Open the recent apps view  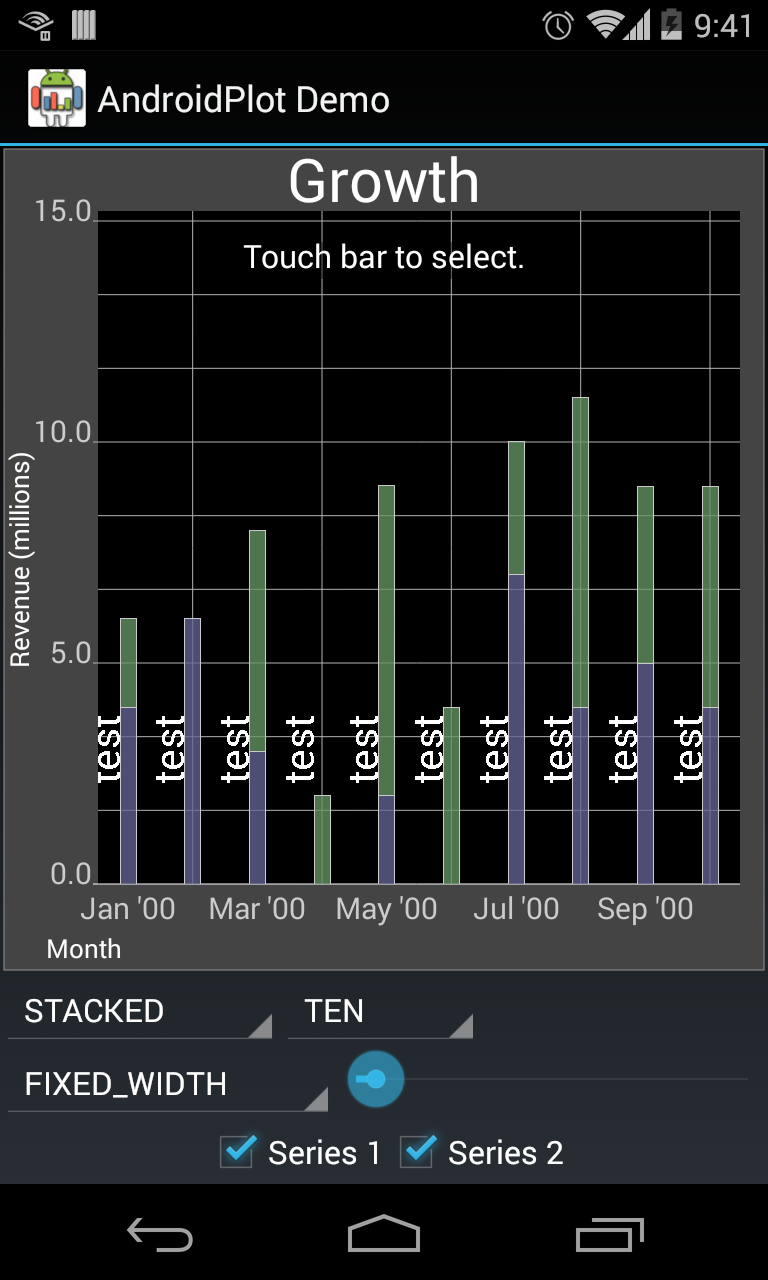click(610, 1235)
